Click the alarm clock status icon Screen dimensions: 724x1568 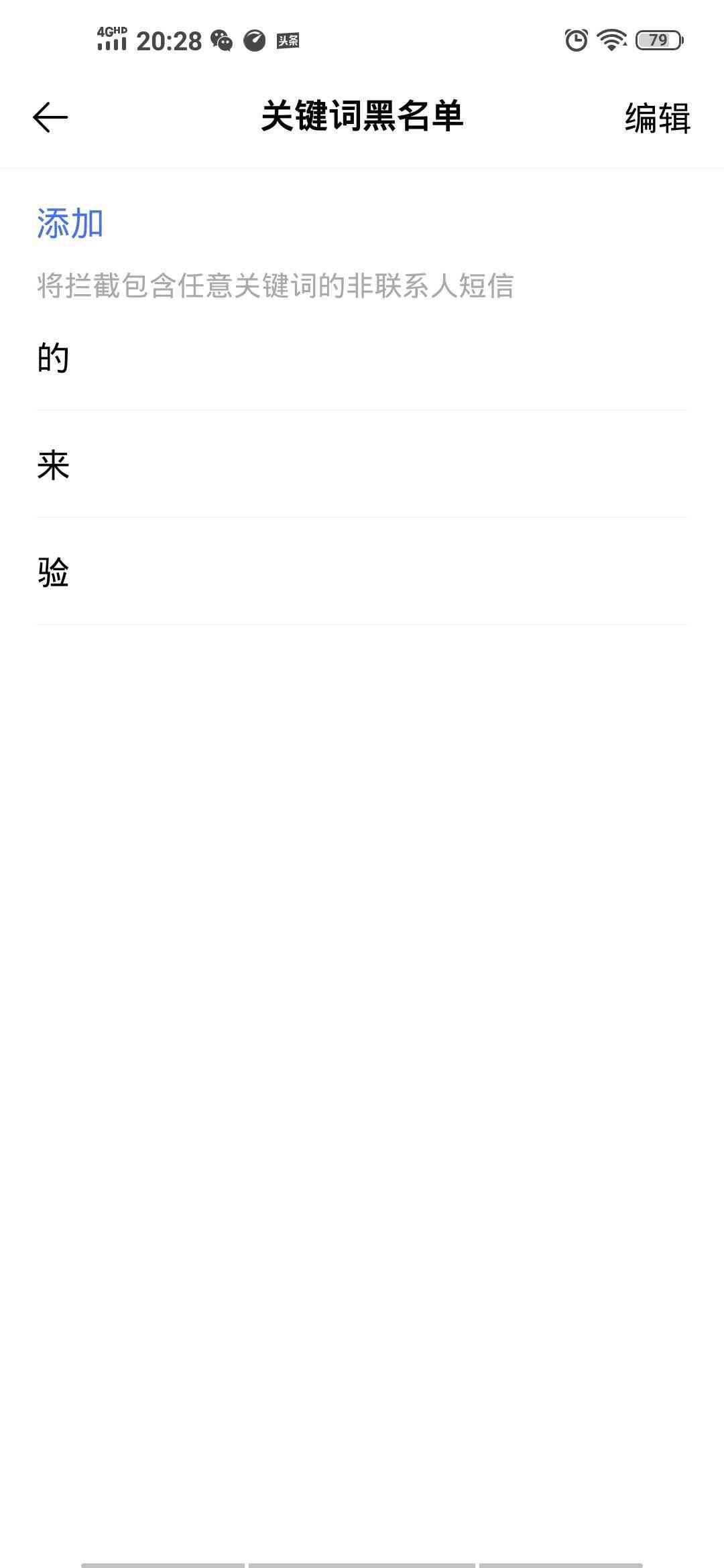click(575, 40)
